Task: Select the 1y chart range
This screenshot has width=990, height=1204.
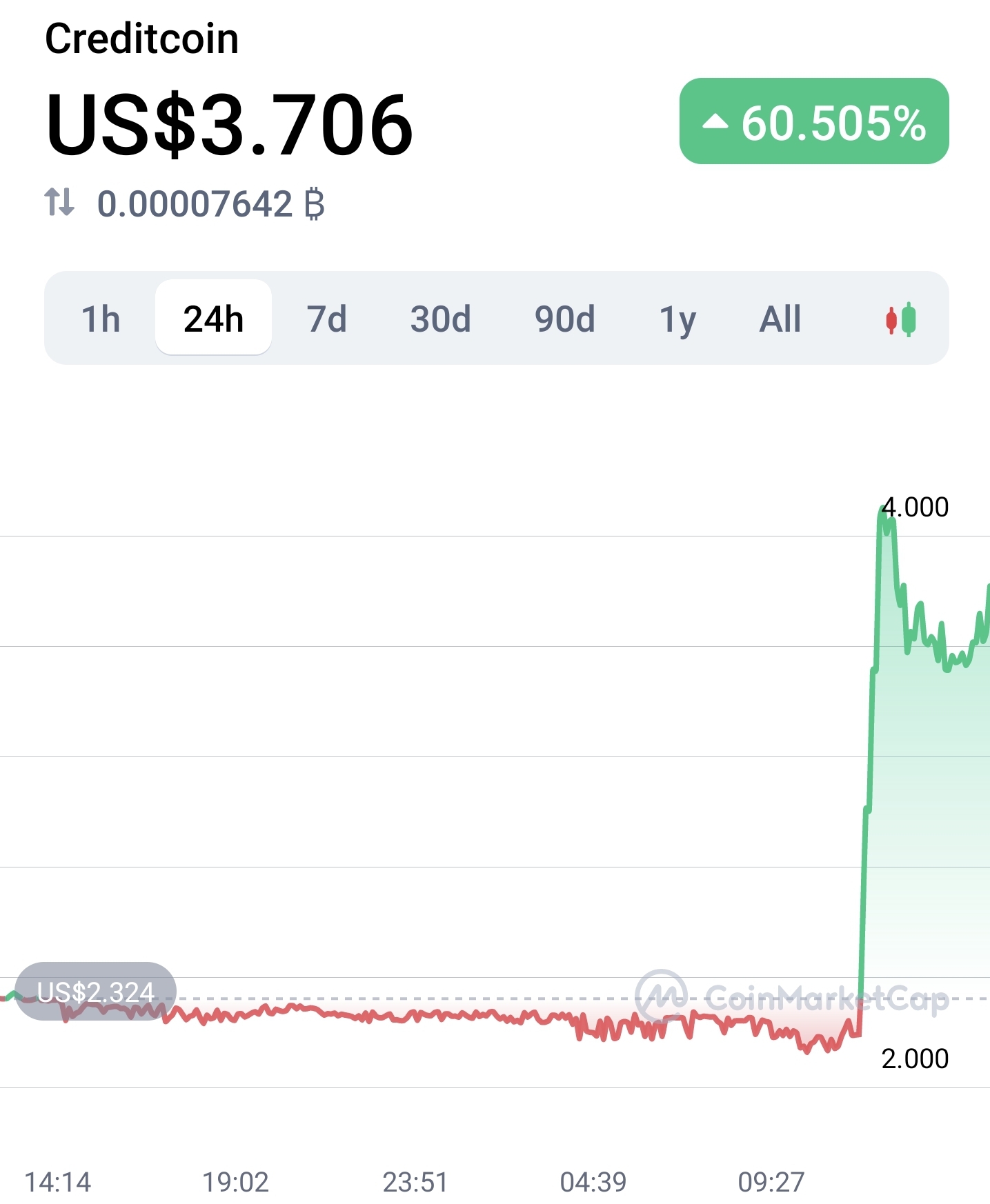Action: 677,319
